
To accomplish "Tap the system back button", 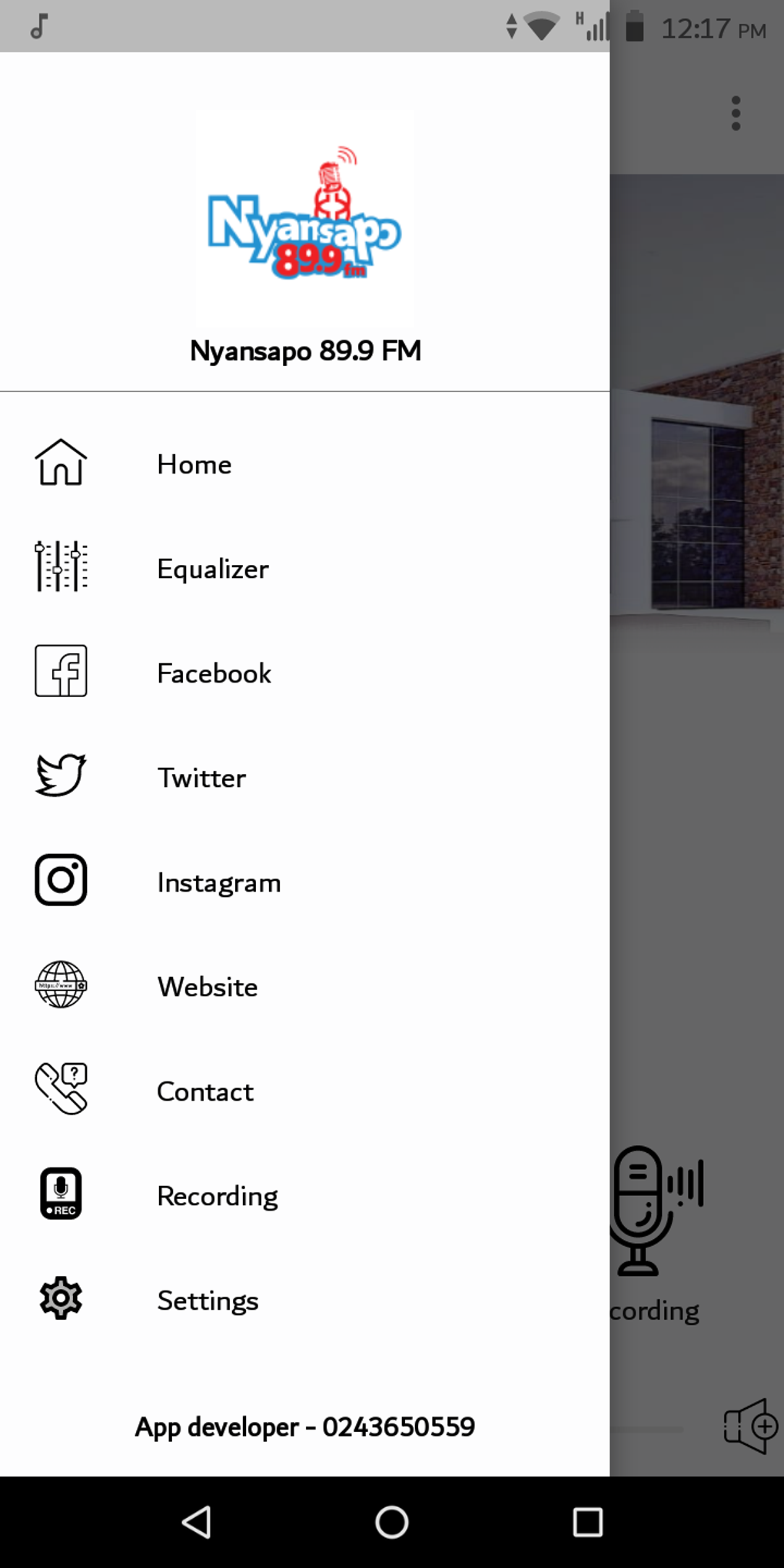I will pyautogui.click(x=197, y=1522).
